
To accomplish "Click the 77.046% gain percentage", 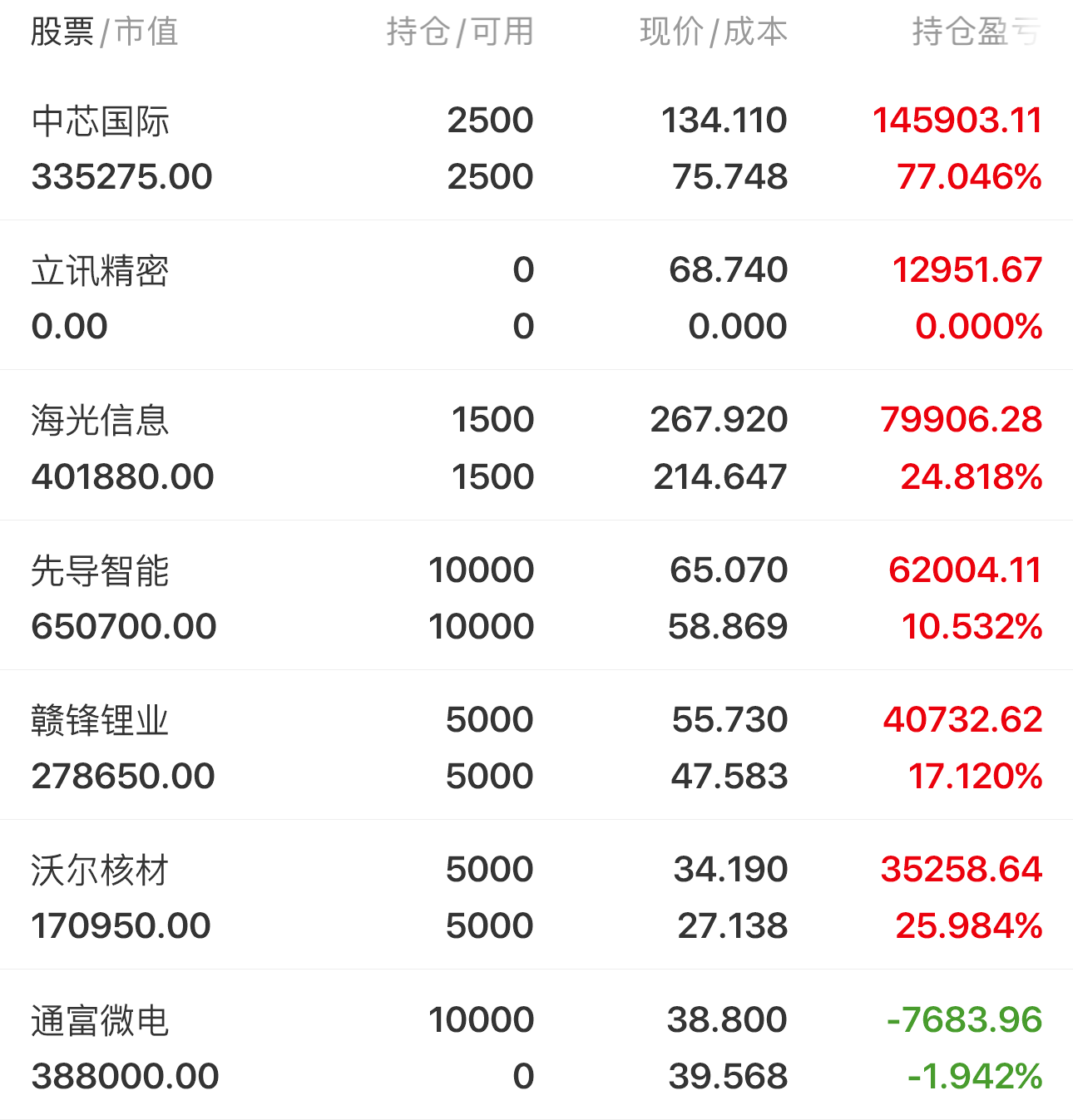I will point(971,176).
